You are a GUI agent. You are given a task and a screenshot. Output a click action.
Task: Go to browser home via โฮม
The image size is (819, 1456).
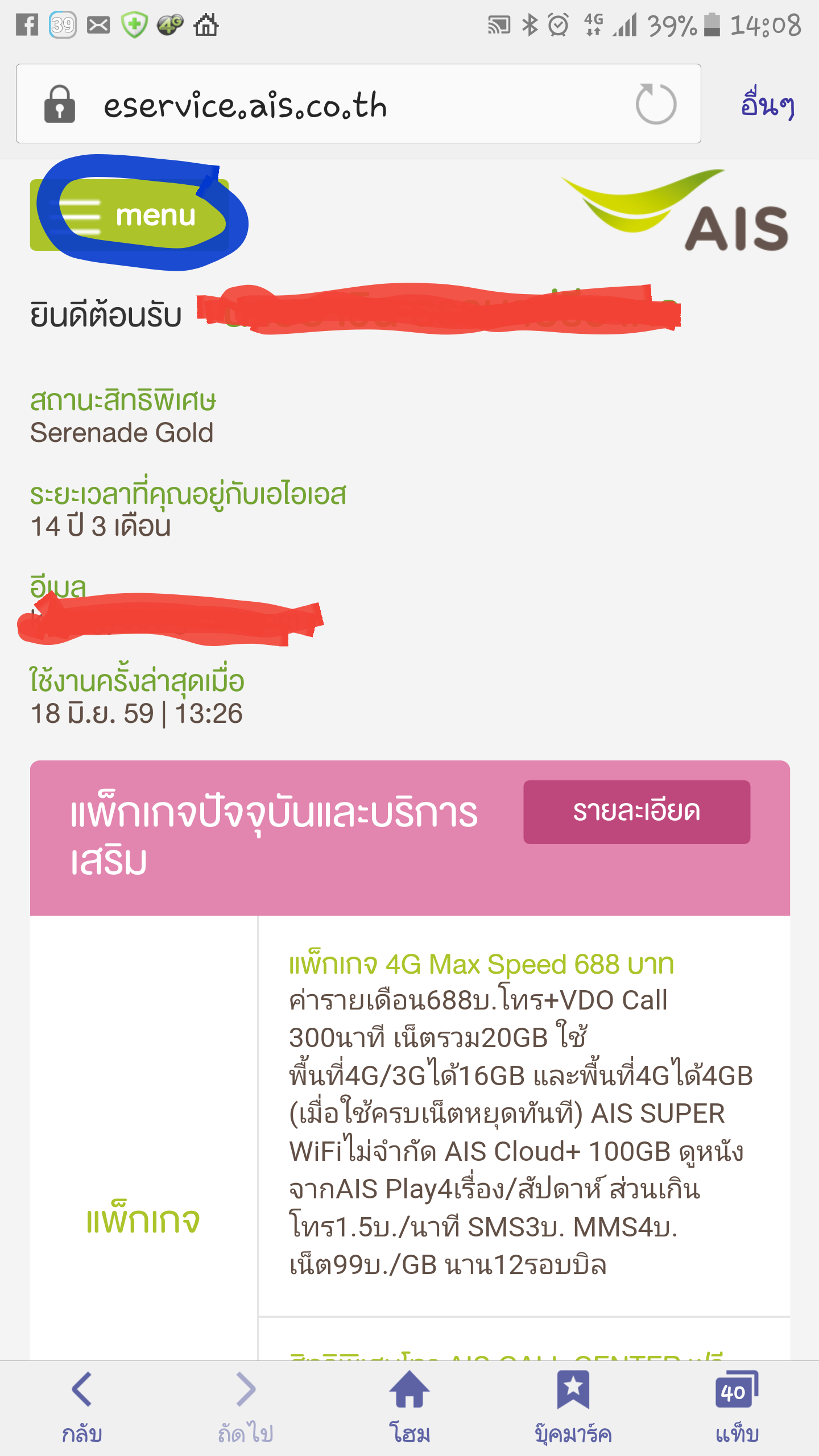pos(409,1408)
